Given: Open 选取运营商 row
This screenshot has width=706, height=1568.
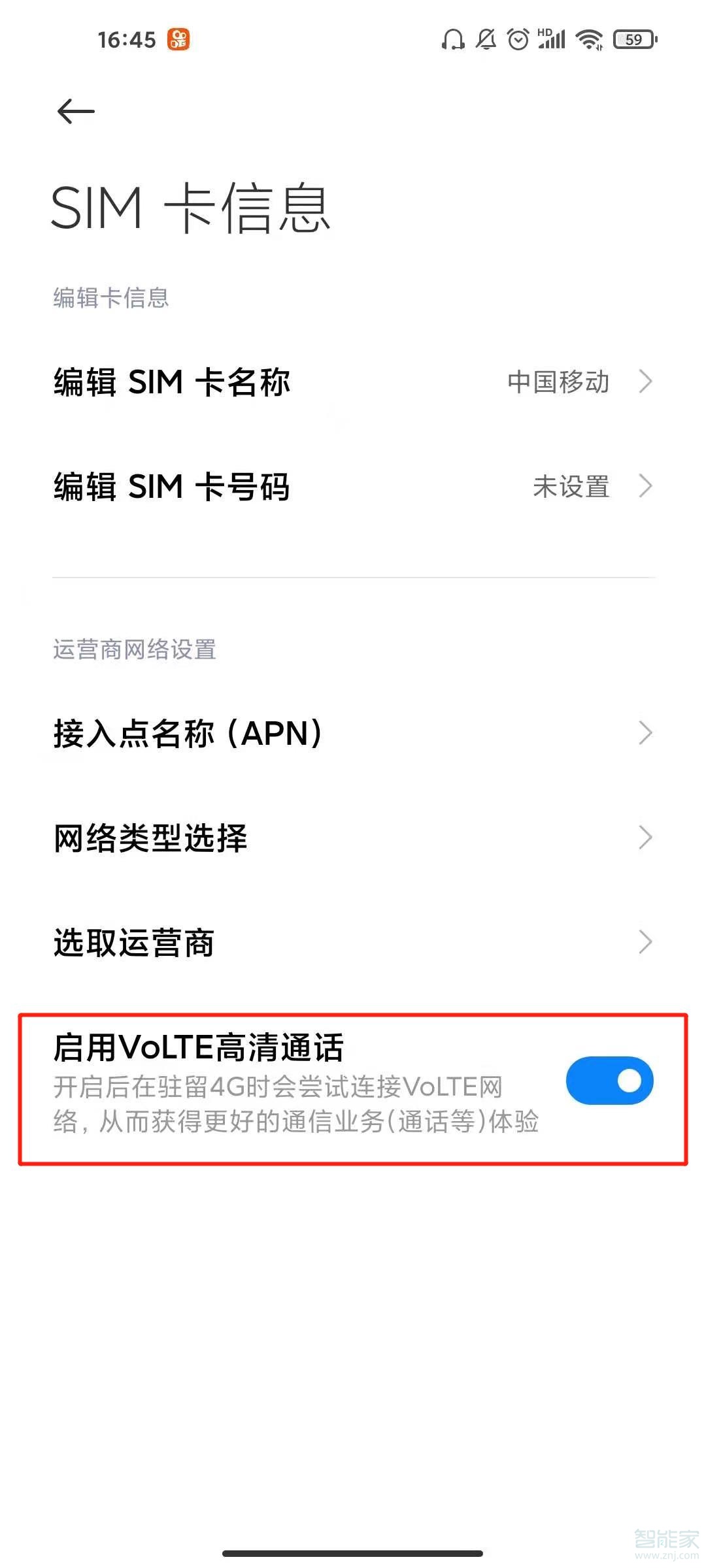Looking at the screenshot, I should (353, 942).
